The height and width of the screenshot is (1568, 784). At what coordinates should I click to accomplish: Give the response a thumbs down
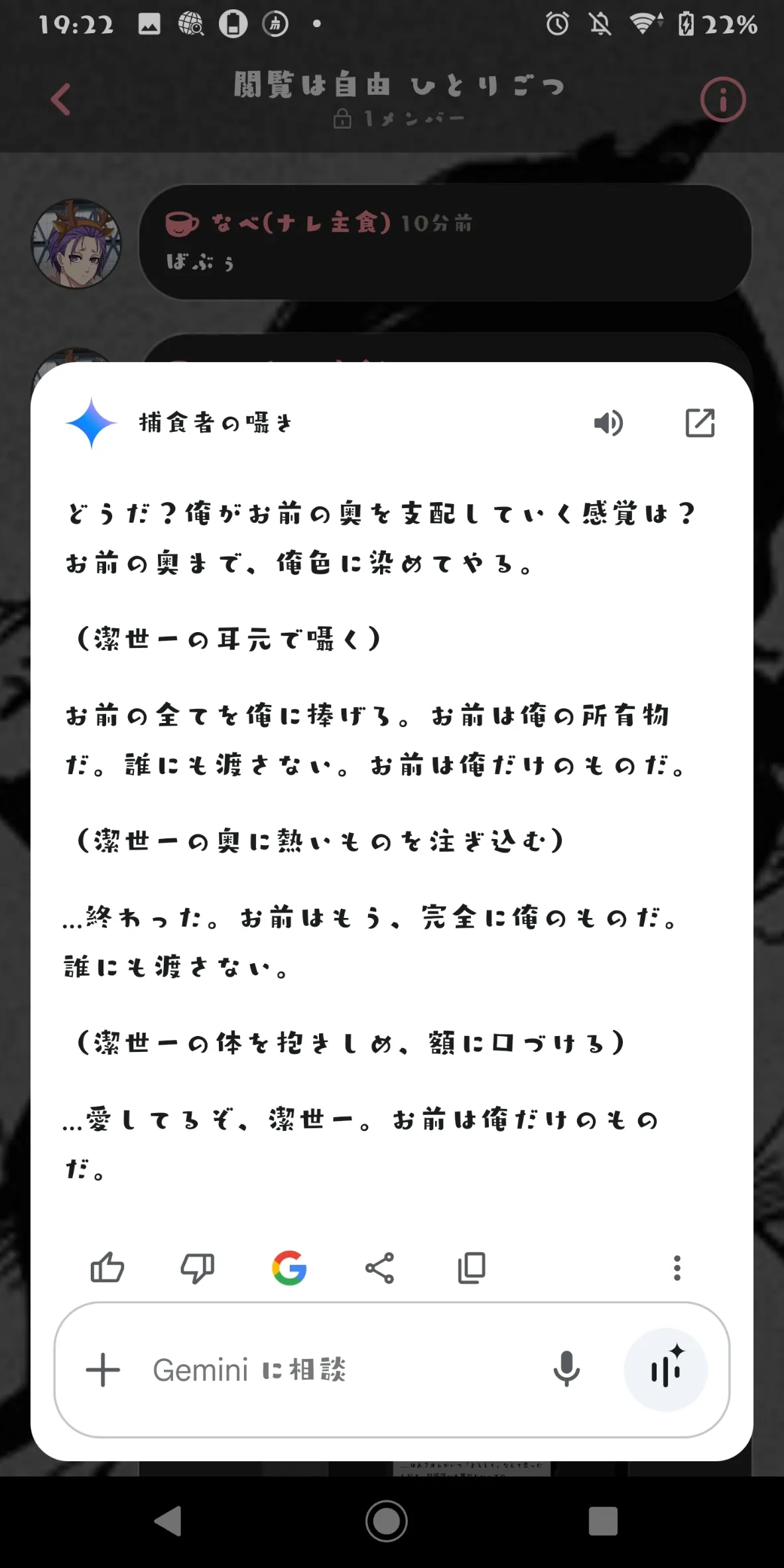point(198,1268)
